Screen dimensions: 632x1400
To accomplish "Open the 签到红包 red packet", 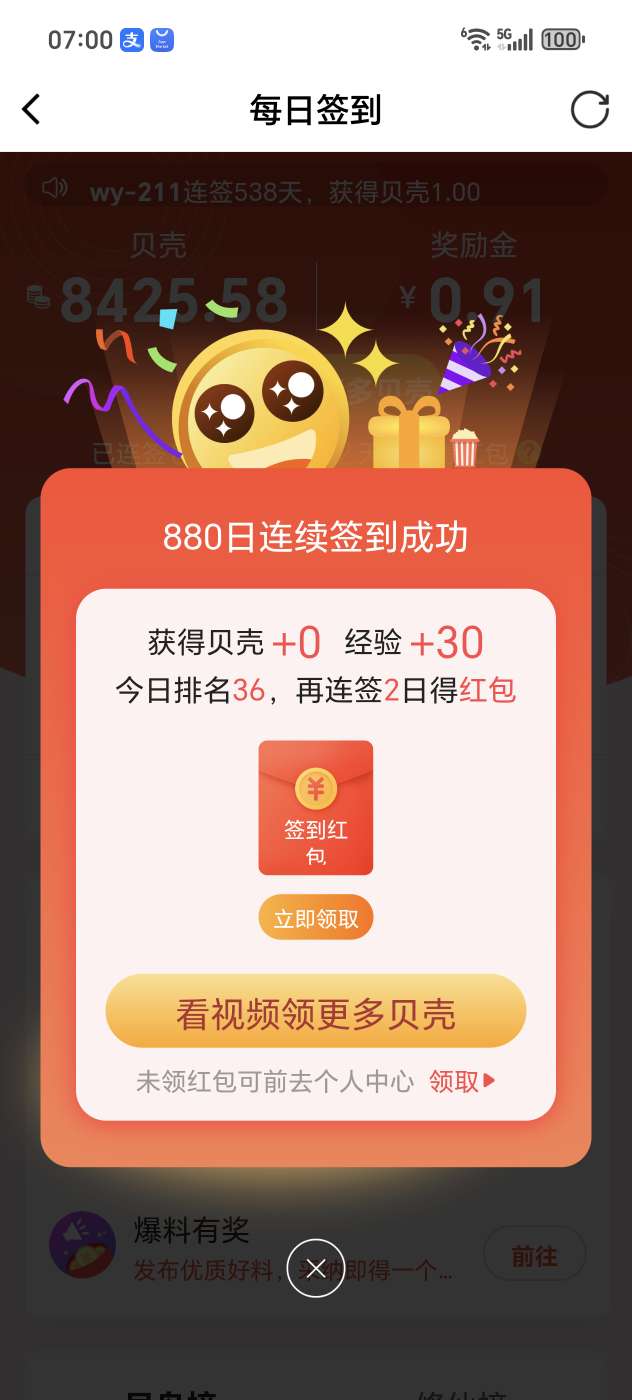I will tap(316, 808).
